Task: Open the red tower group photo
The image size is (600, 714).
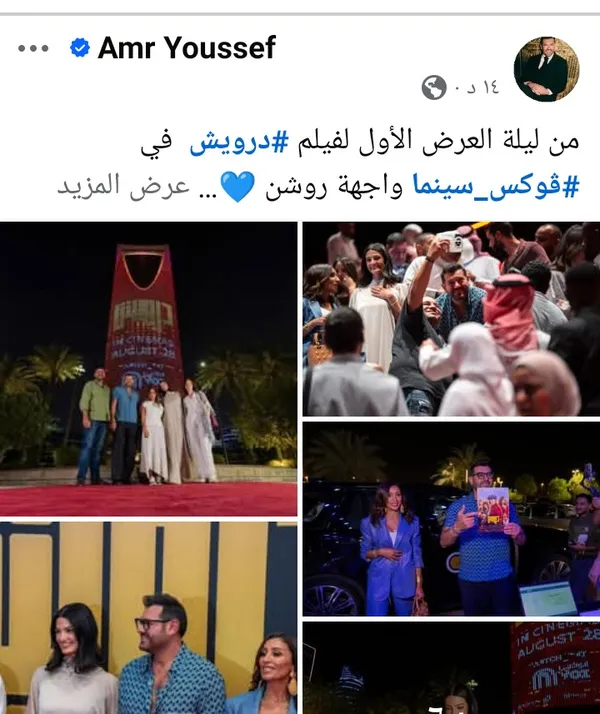Action: click(x=148, y=368)
